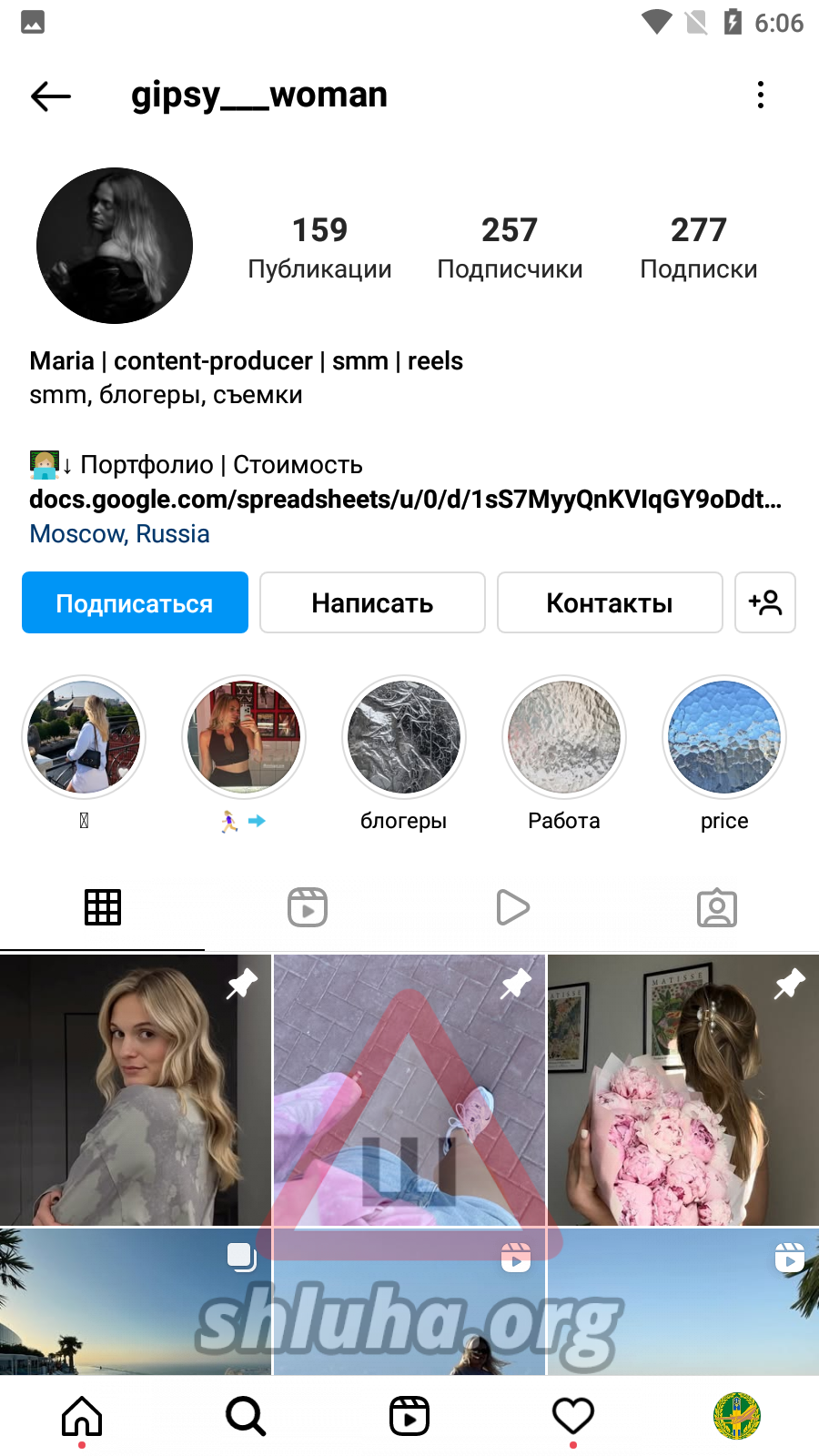Go to the Home feed
Image resolution: width=819 pixels, height=1456 pixels.
click(82, 1416)
